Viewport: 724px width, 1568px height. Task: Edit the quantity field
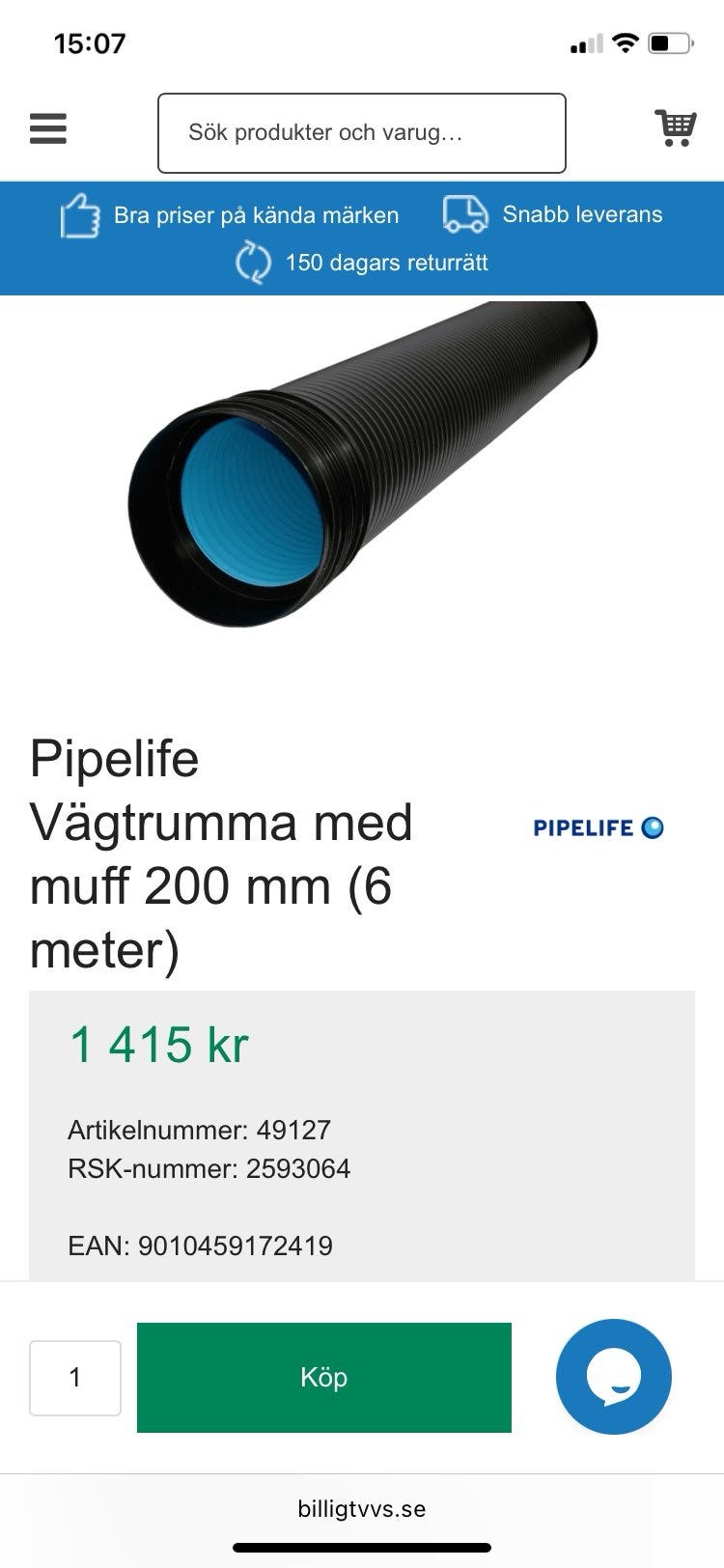tap(75, 1378)
